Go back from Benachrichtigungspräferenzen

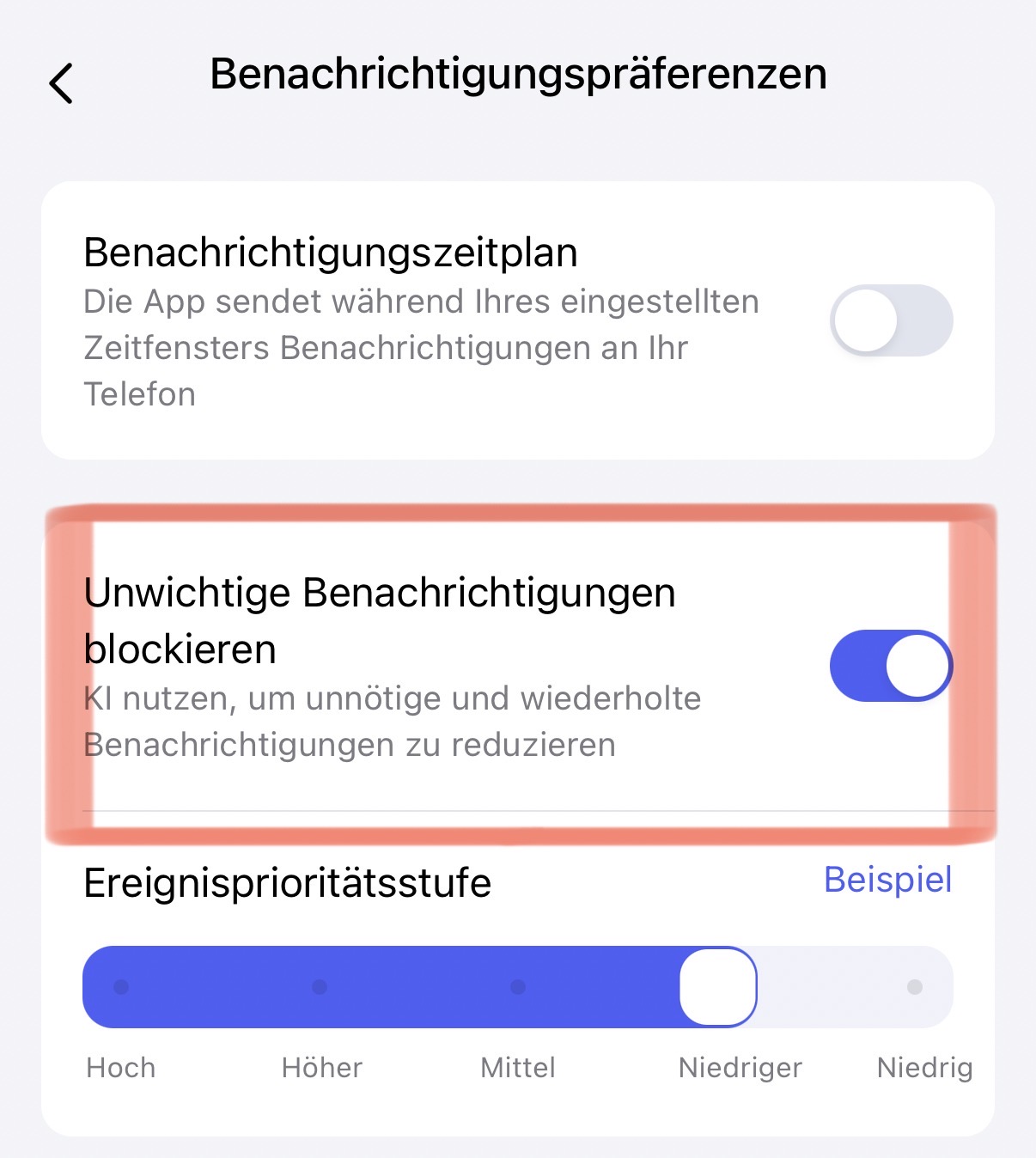tap(61, 83)
